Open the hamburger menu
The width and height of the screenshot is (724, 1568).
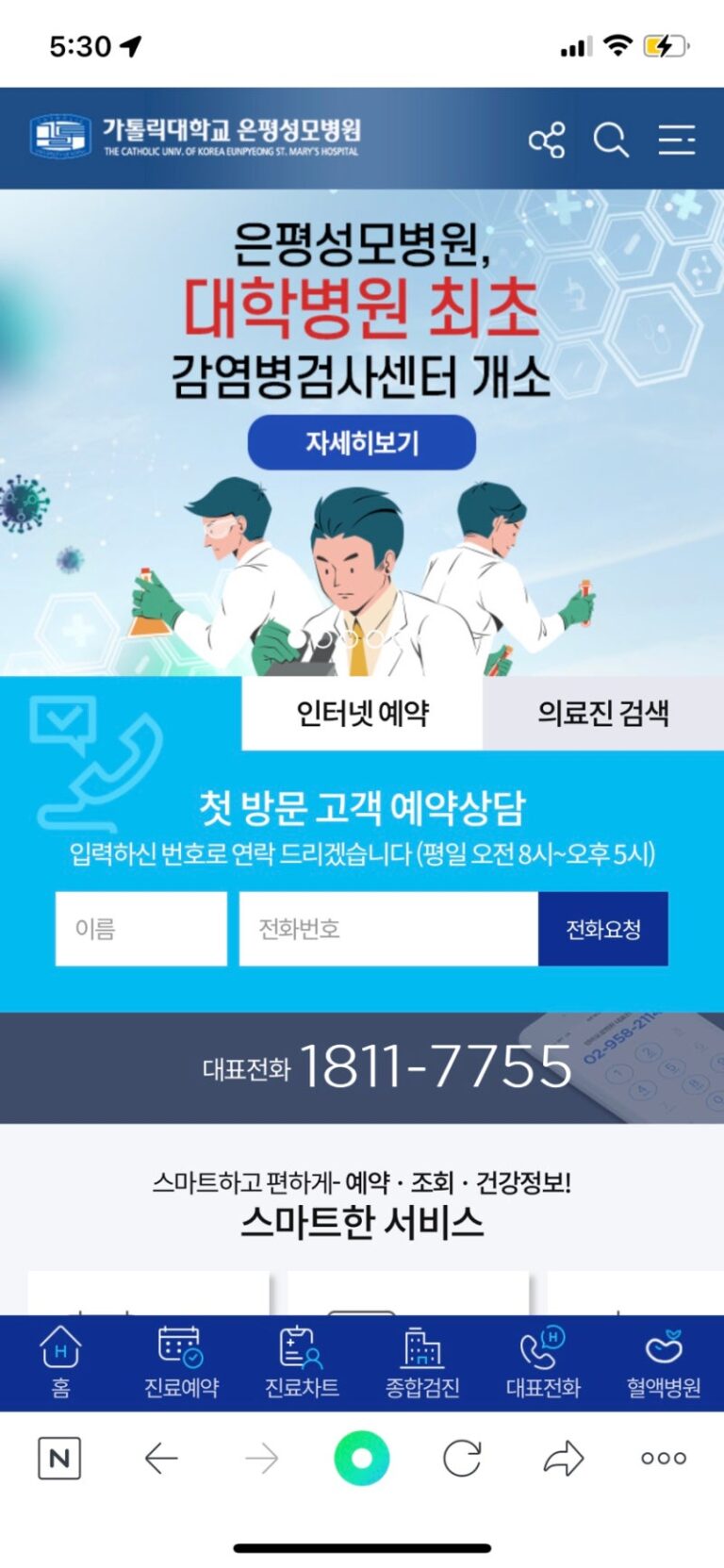(677, 140)
